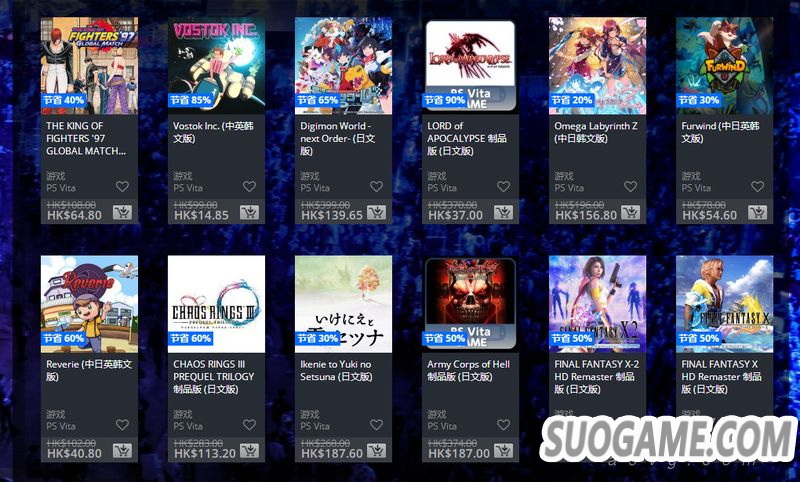Viewport: 800px width, 482px height.
Task: Add Army Corps of Hell to the cart
Action: 503,451
